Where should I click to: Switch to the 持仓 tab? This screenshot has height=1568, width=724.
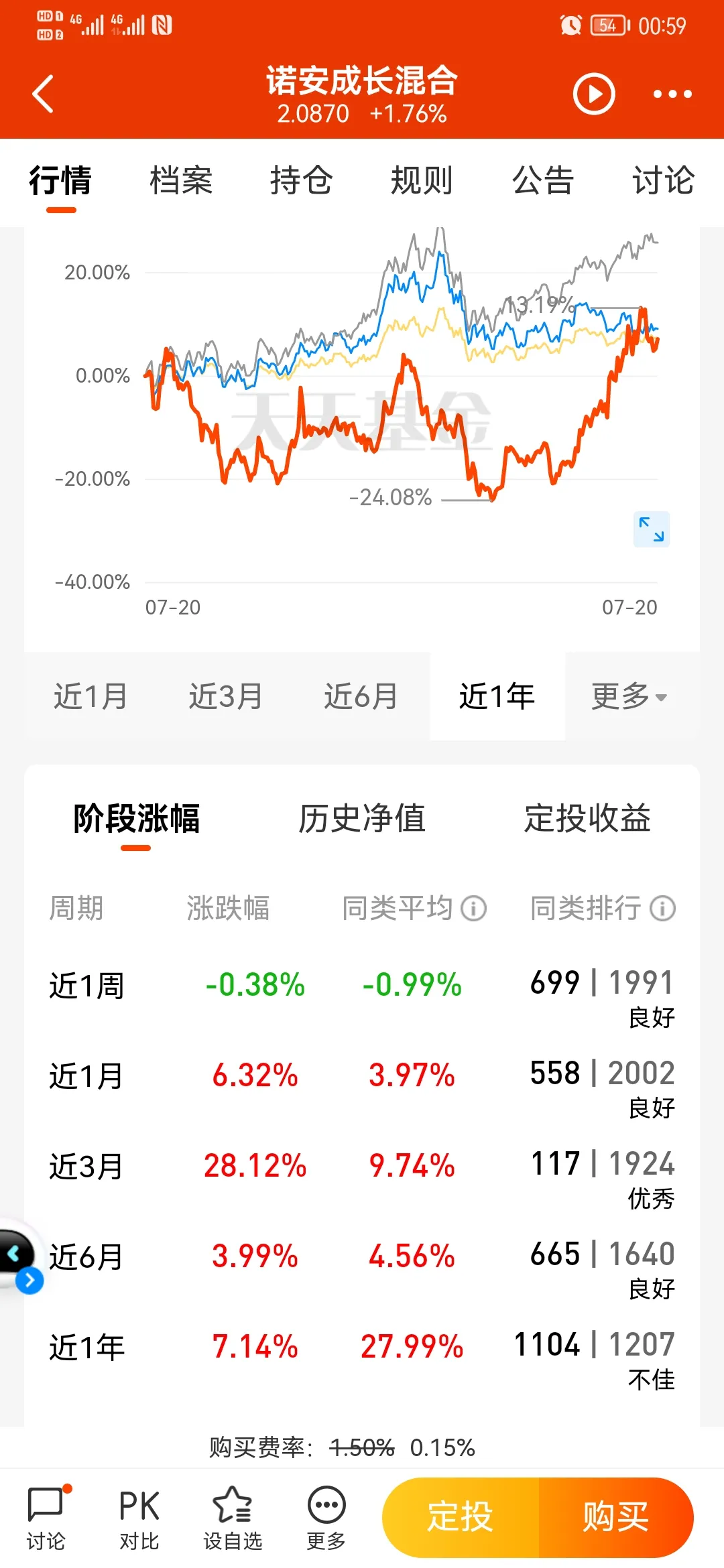301,181
